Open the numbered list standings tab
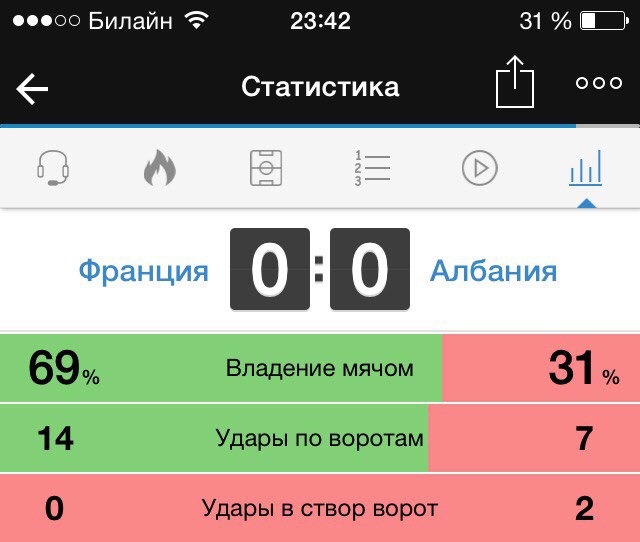The width and height of the screenshot is (640, 542). [x=372, y=168]
